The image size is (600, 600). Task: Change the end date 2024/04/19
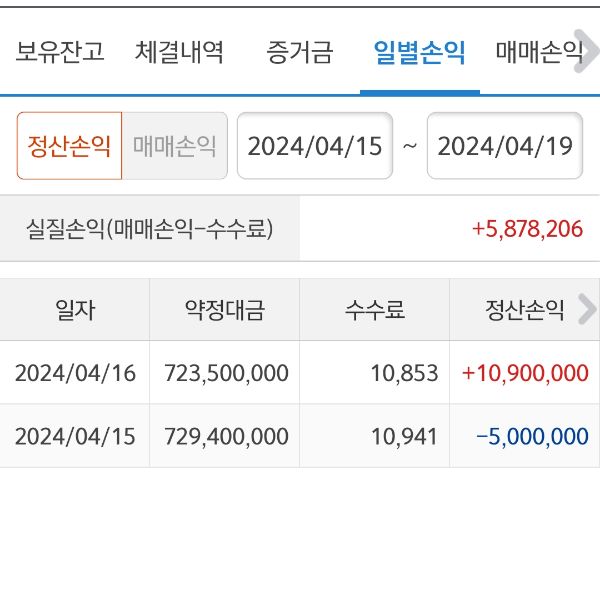point(505,146)
